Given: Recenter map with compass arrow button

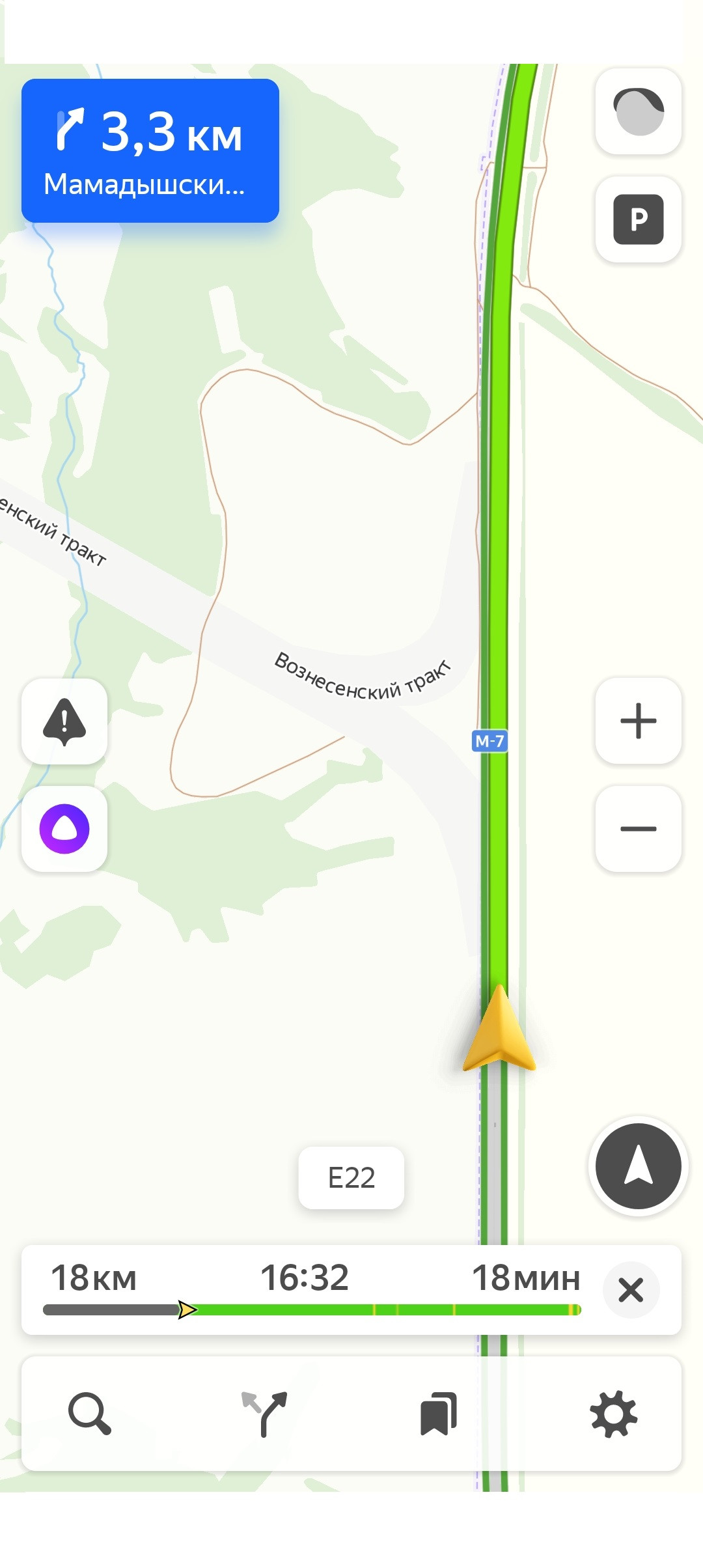Looking at the screenshot, I should 638,1166.
